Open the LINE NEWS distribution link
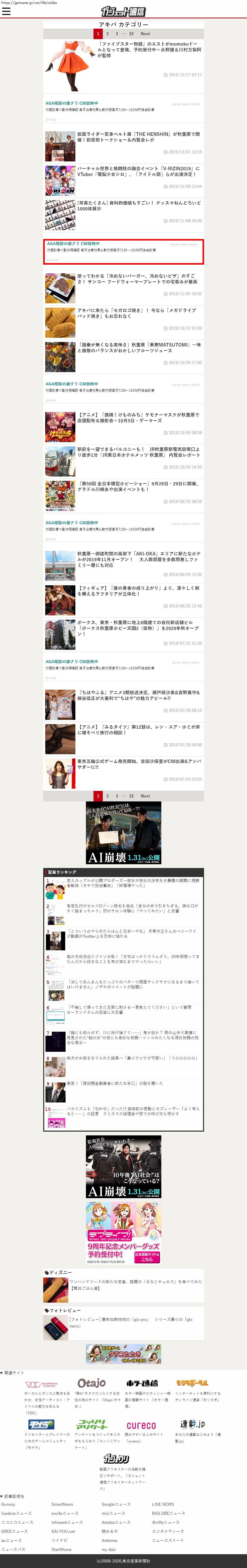 point(163,1504)
